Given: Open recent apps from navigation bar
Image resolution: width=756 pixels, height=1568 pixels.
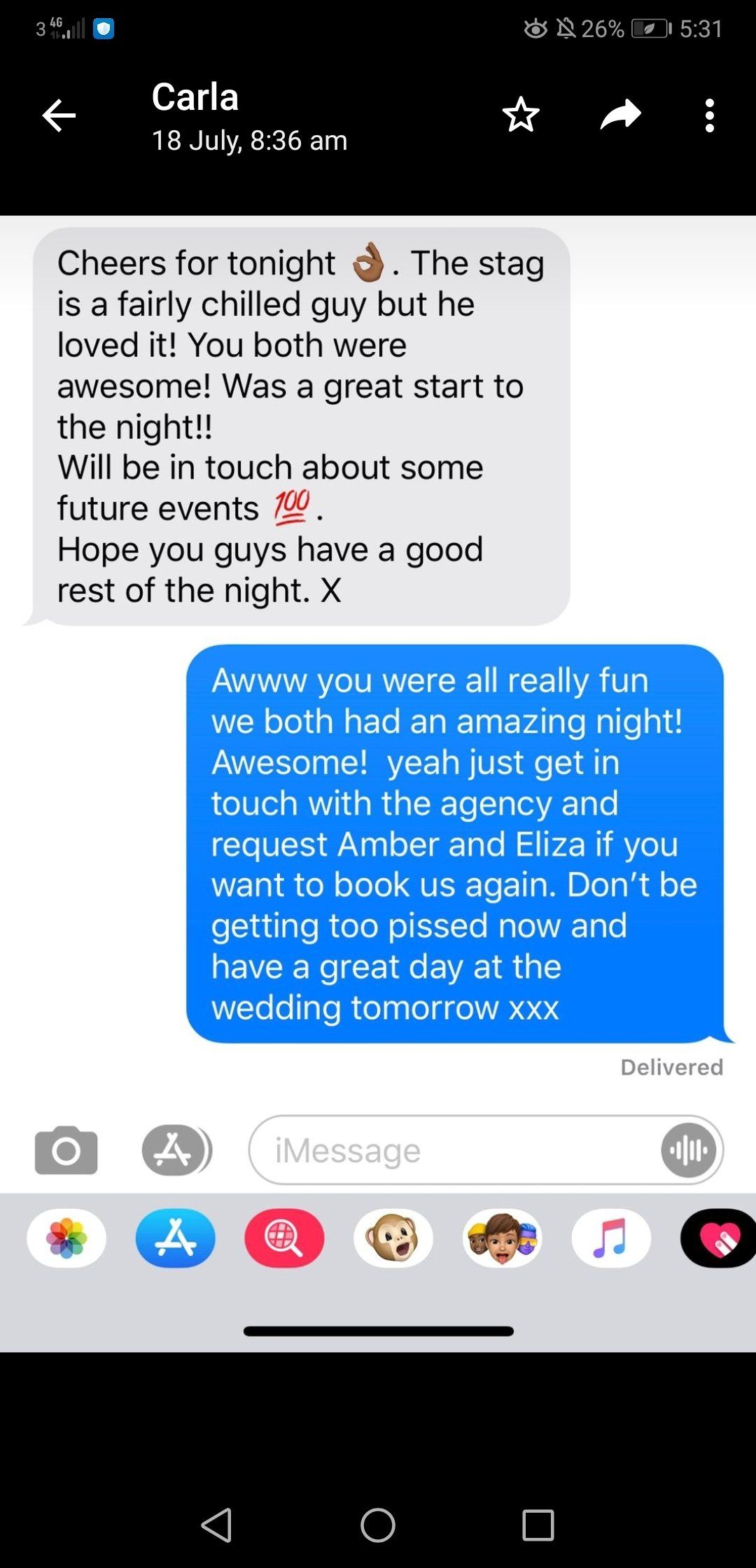Looking at the screenshot, I should 538,1525.
